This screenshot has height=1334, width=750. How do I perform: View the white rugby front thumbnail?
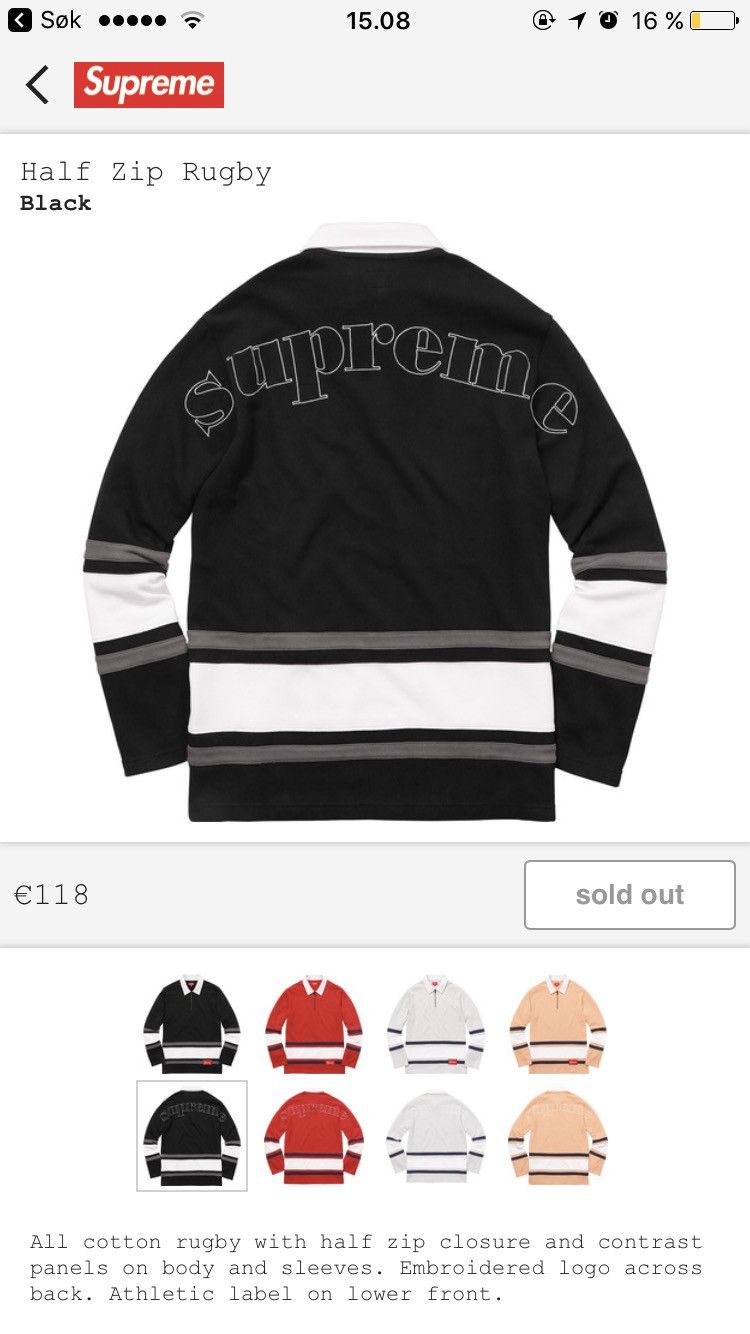tap(436, 1024)
